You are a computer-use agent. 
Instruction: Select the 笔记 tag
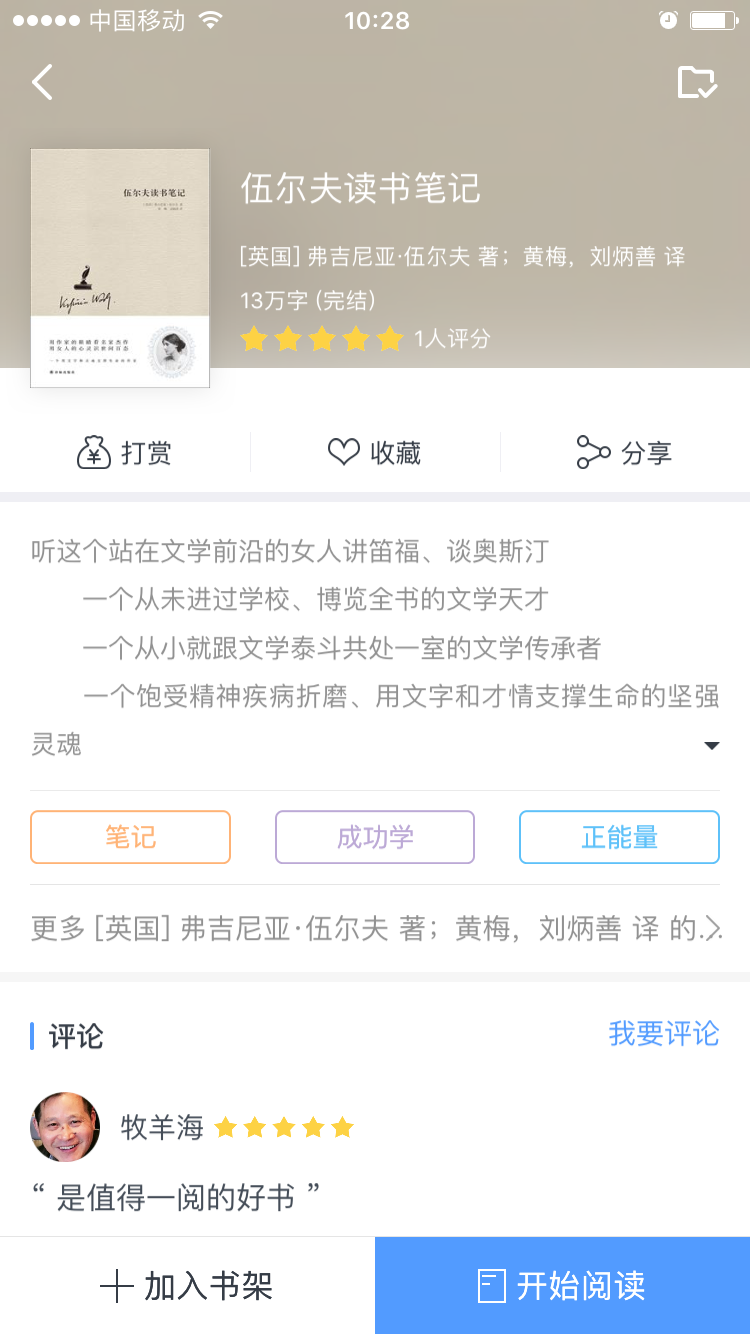click(130, 837)
